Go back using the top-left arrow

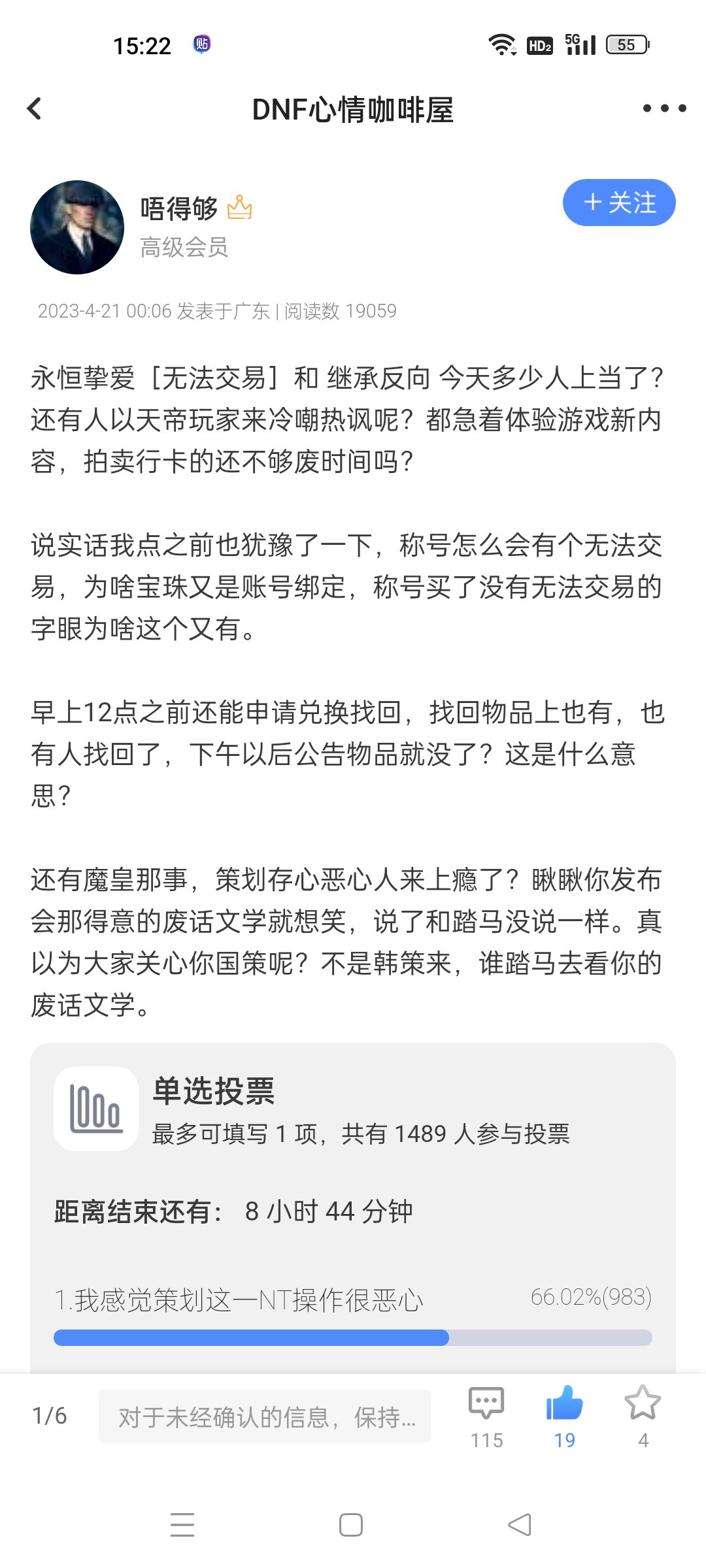click(35, 109)
